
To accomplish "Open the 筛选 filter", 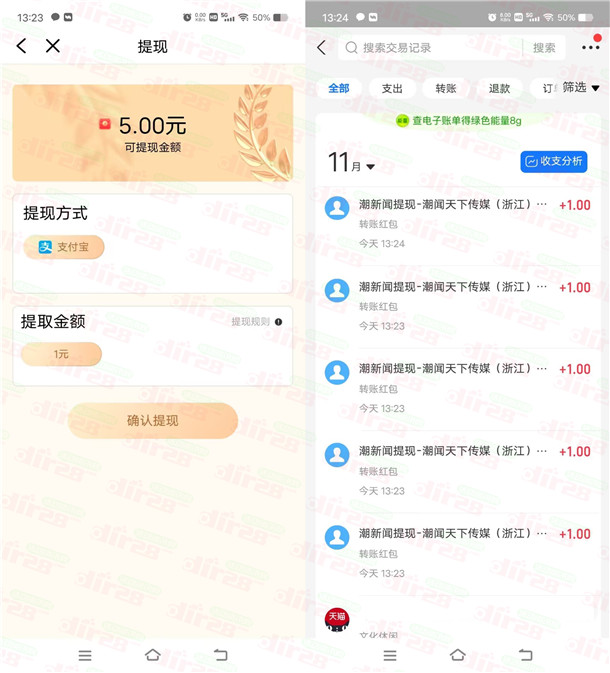I will pos(580,88).
